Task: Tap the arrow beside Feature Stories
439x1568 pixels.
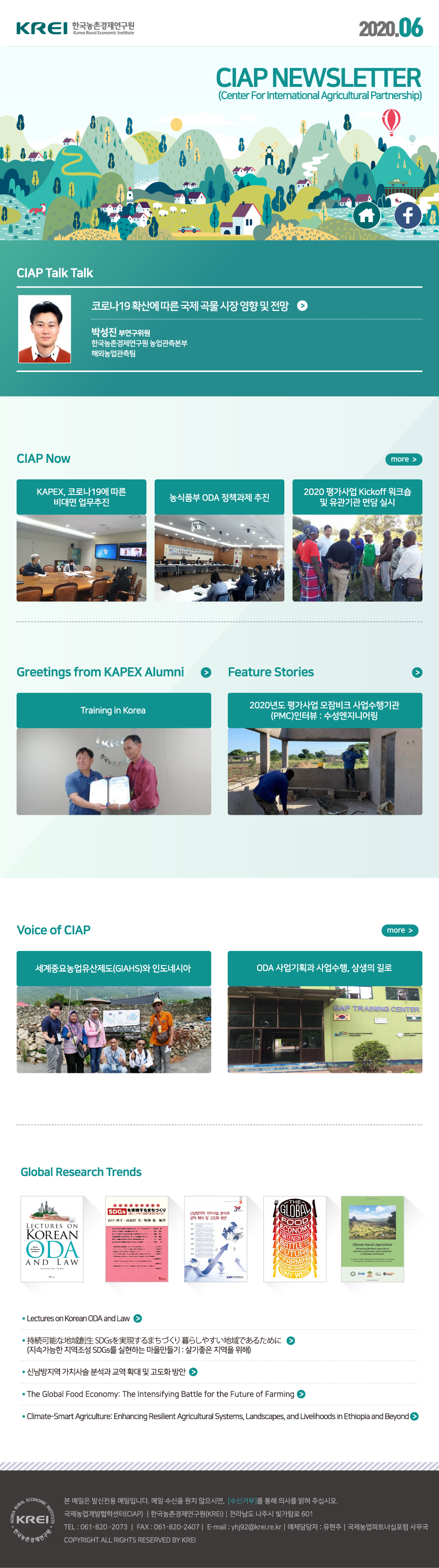Action: [417, 673]
